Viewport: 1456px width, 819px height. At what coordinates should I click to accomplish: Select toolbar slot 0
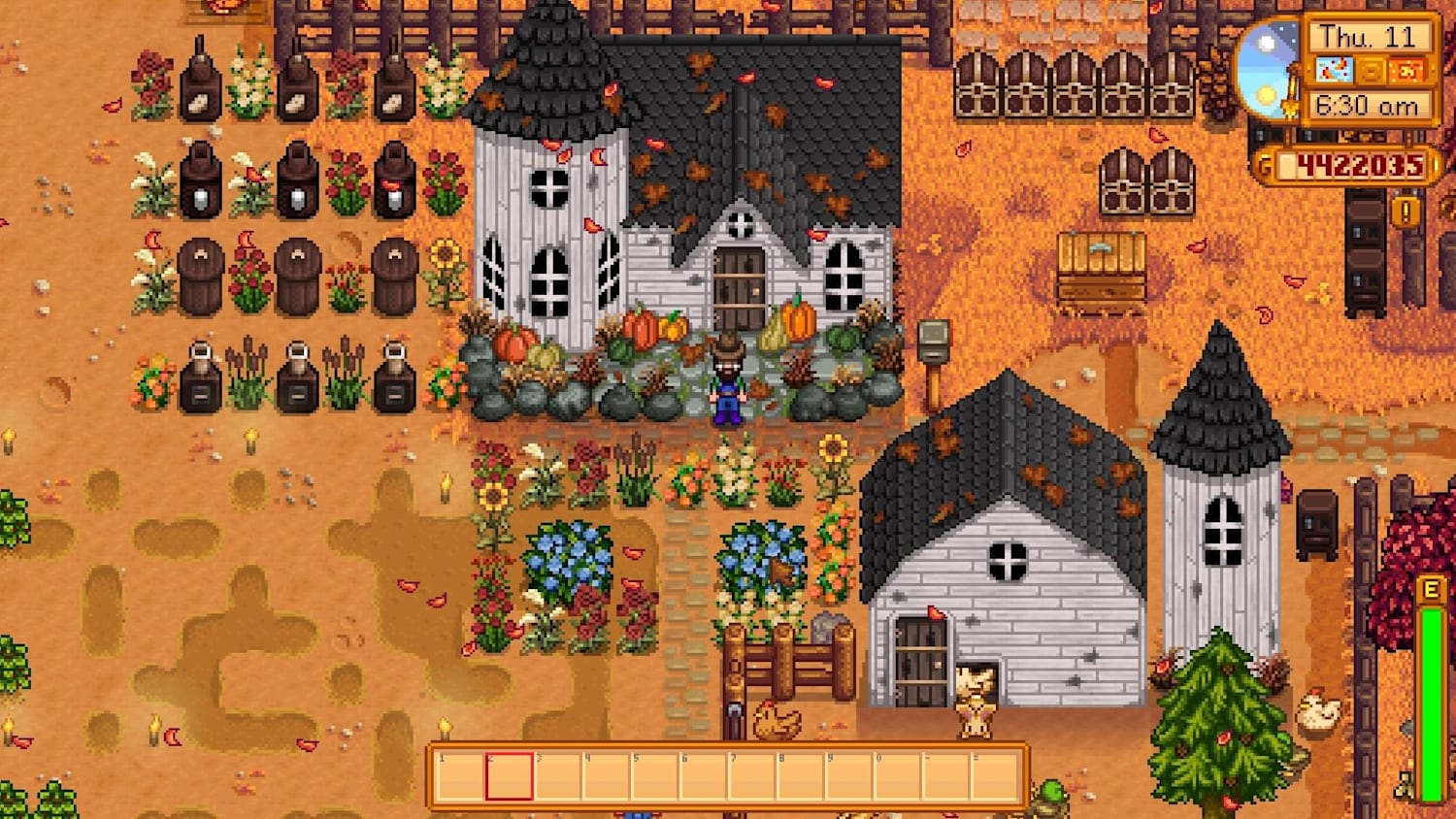point(898,776)
